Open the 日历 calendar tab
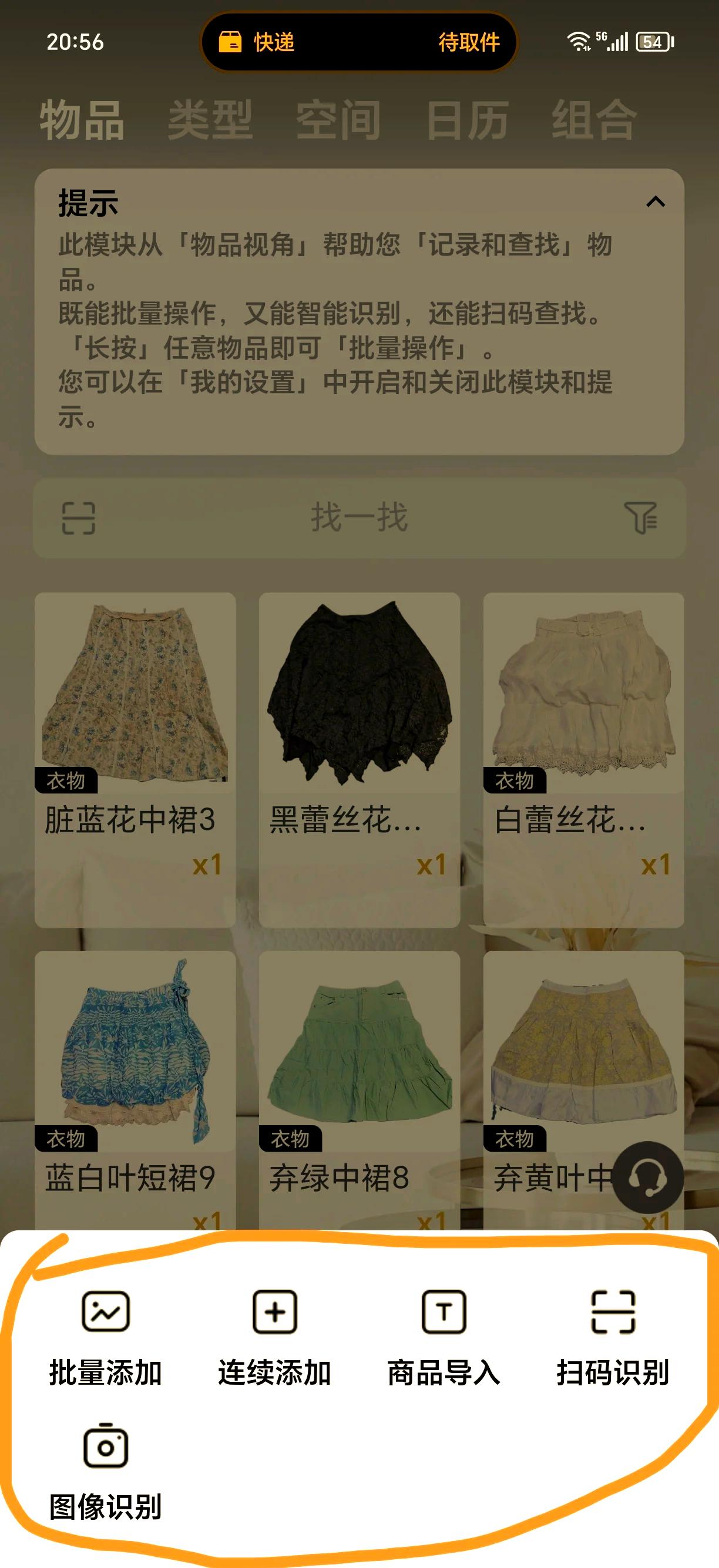Image resolution: width=719 pixels, height=1568 pixels. tap(469, 120)
